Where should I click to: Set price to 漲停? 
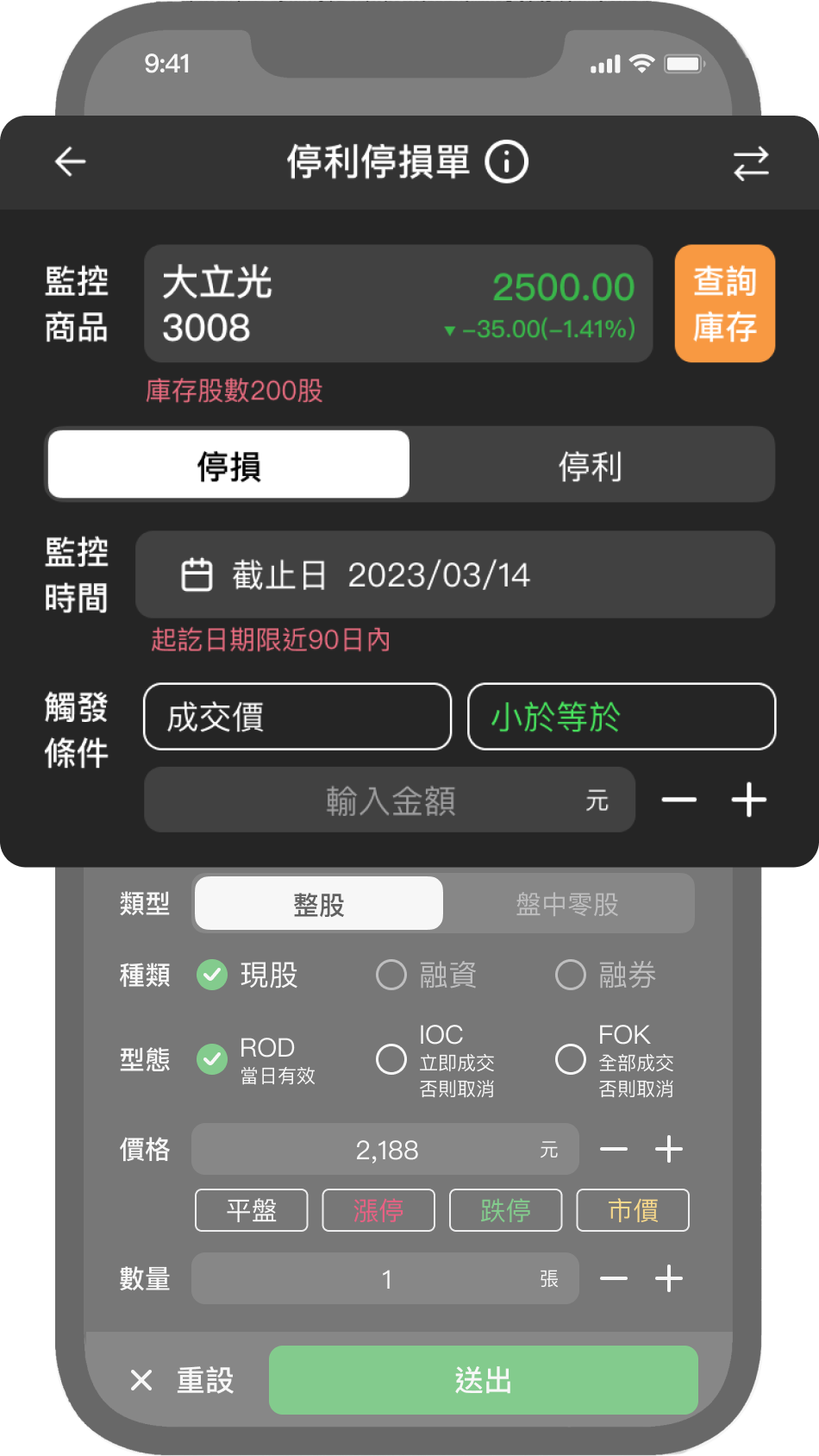coord(378,1210)
